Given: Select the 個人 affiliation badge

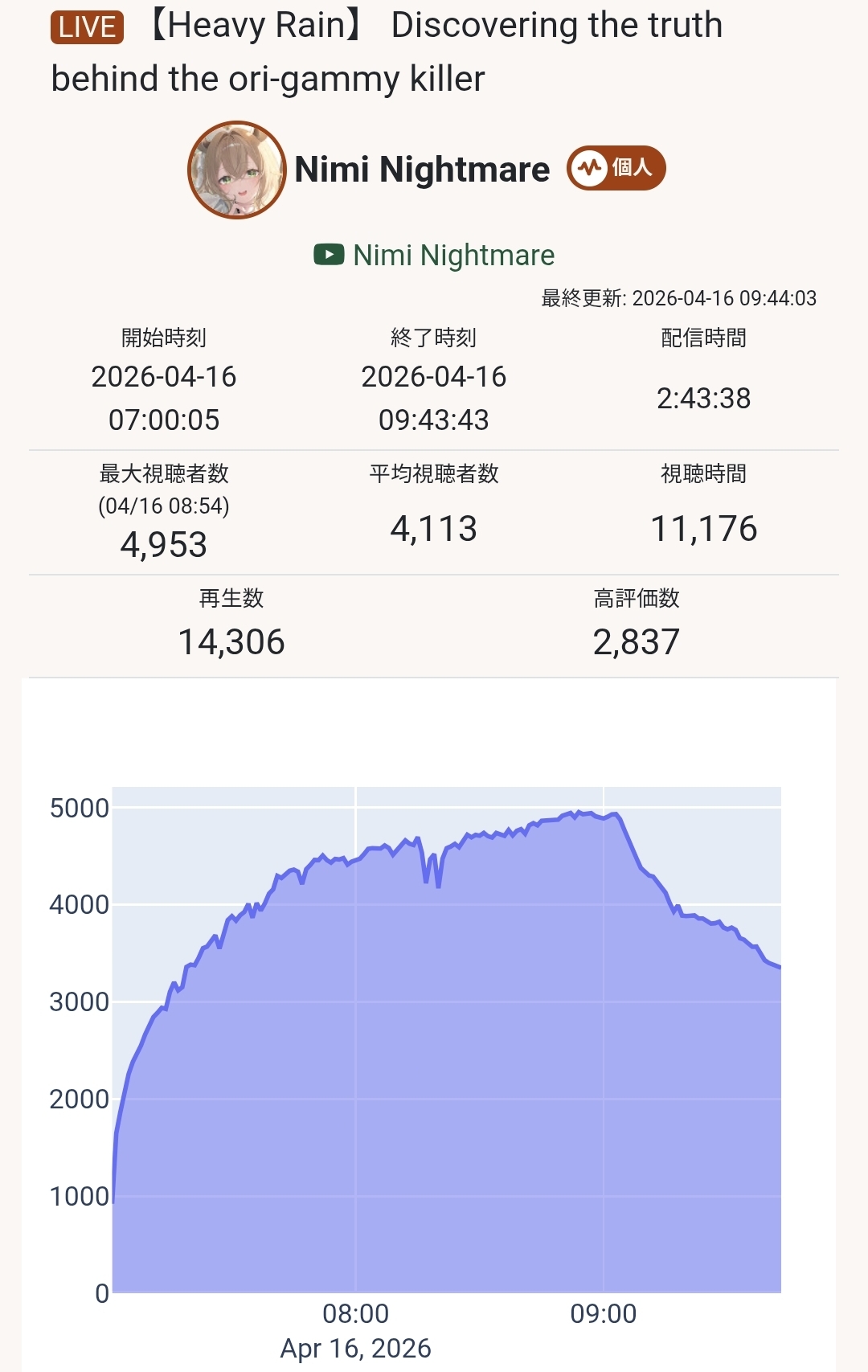Looking at the screenshot, I should 616,168.
